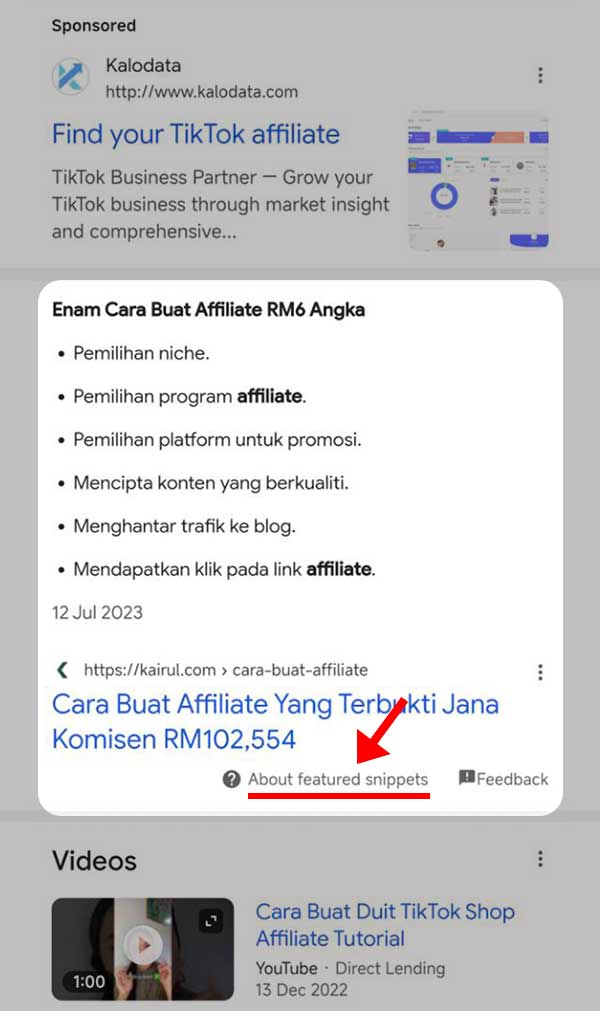Open 'Cara Buat Affiliate Yang Terbukti' result
Viewport: 600px width, 1011px height.
[x=274, y=721]
